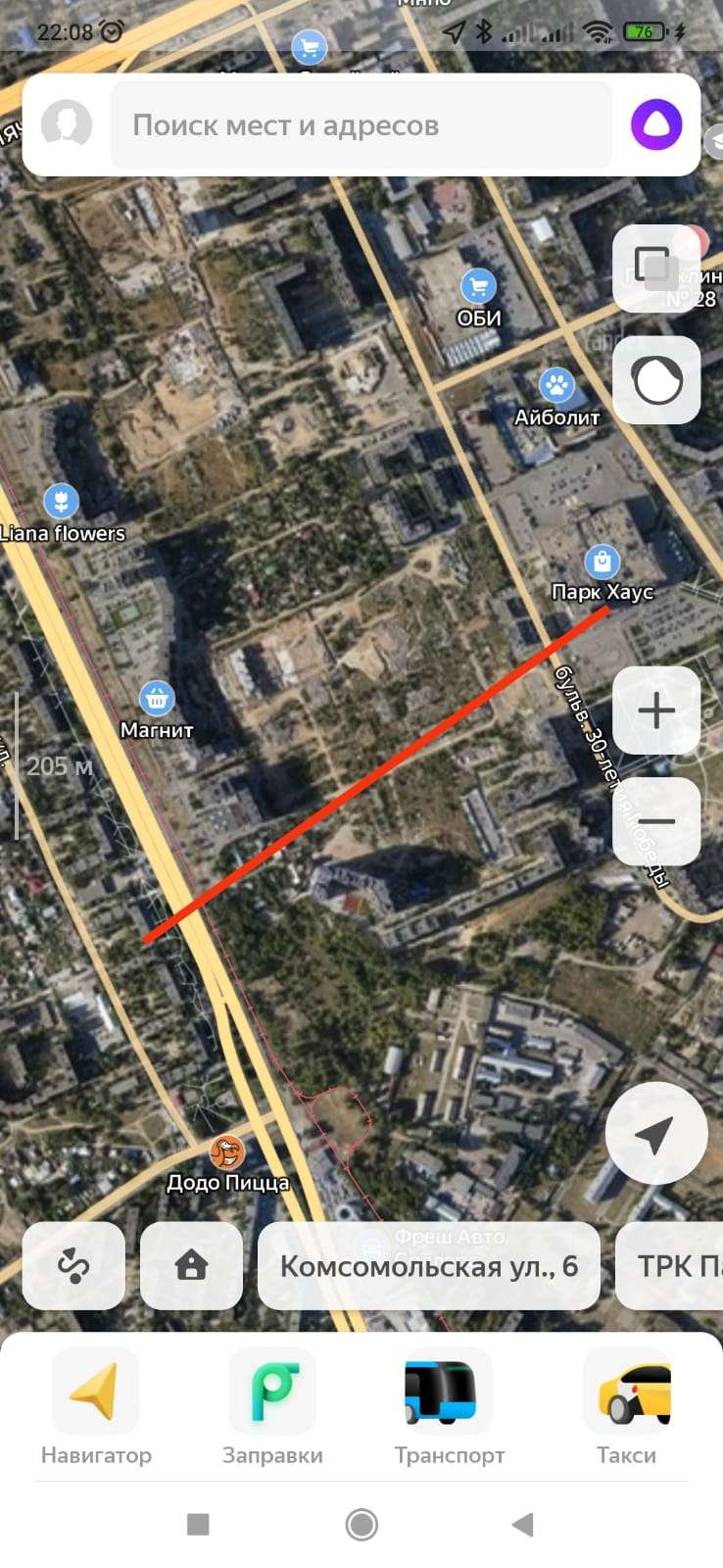Open Такси
Image resolution: width=723 pixels, height=1568 pixels.
click(626, 1407)
